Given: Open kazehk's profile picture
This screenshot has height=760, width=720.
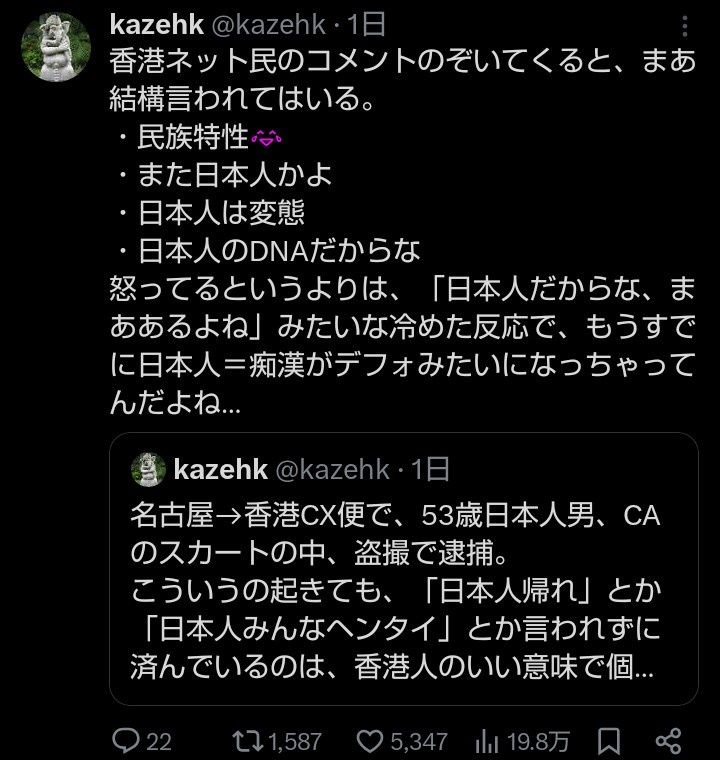Looking at the screenshot, I should [56, 45].
